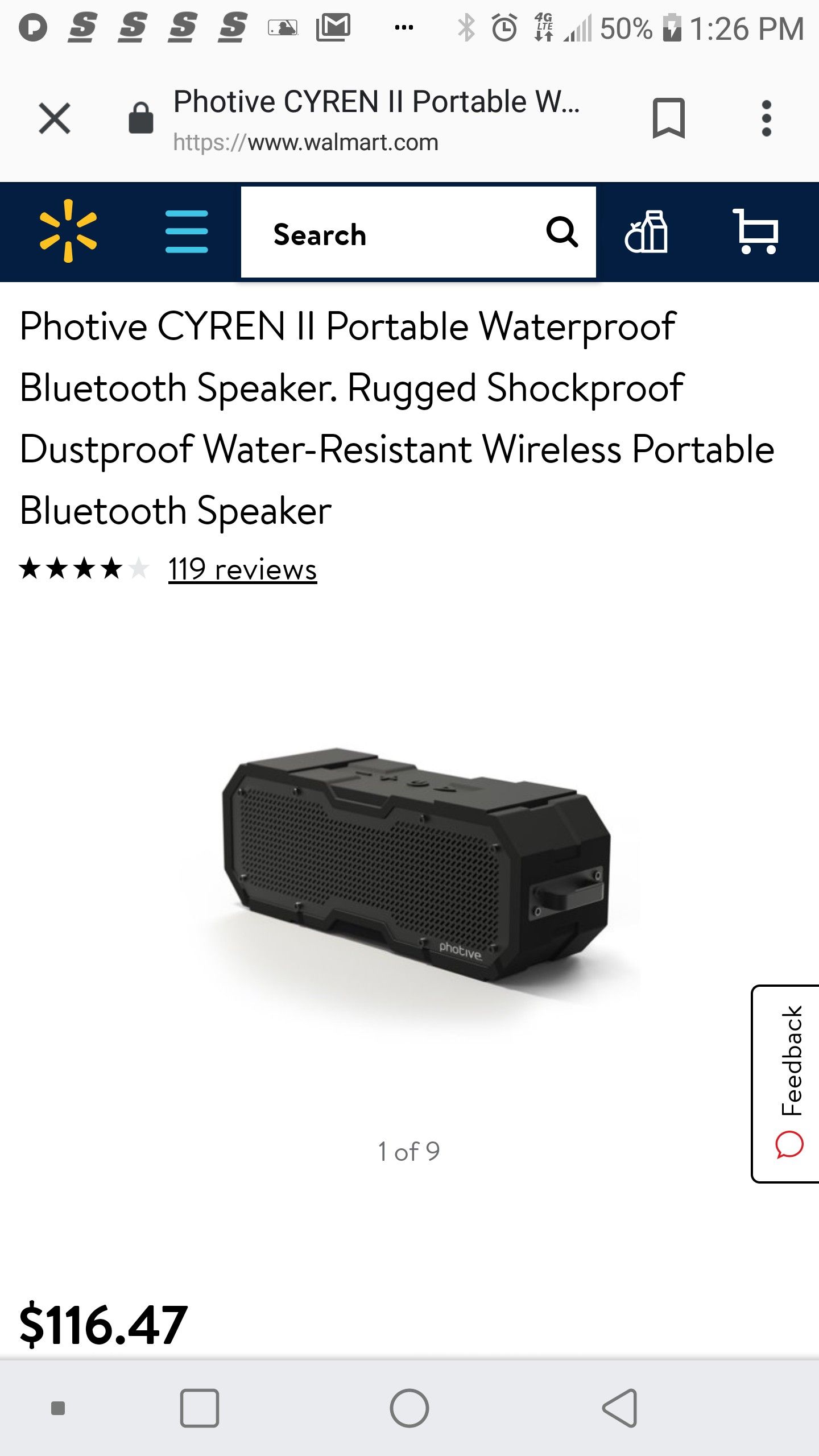The width and height of the screenshot is (819, 1456).
Task: Open the grocery icon
Action: pos(647,231)
